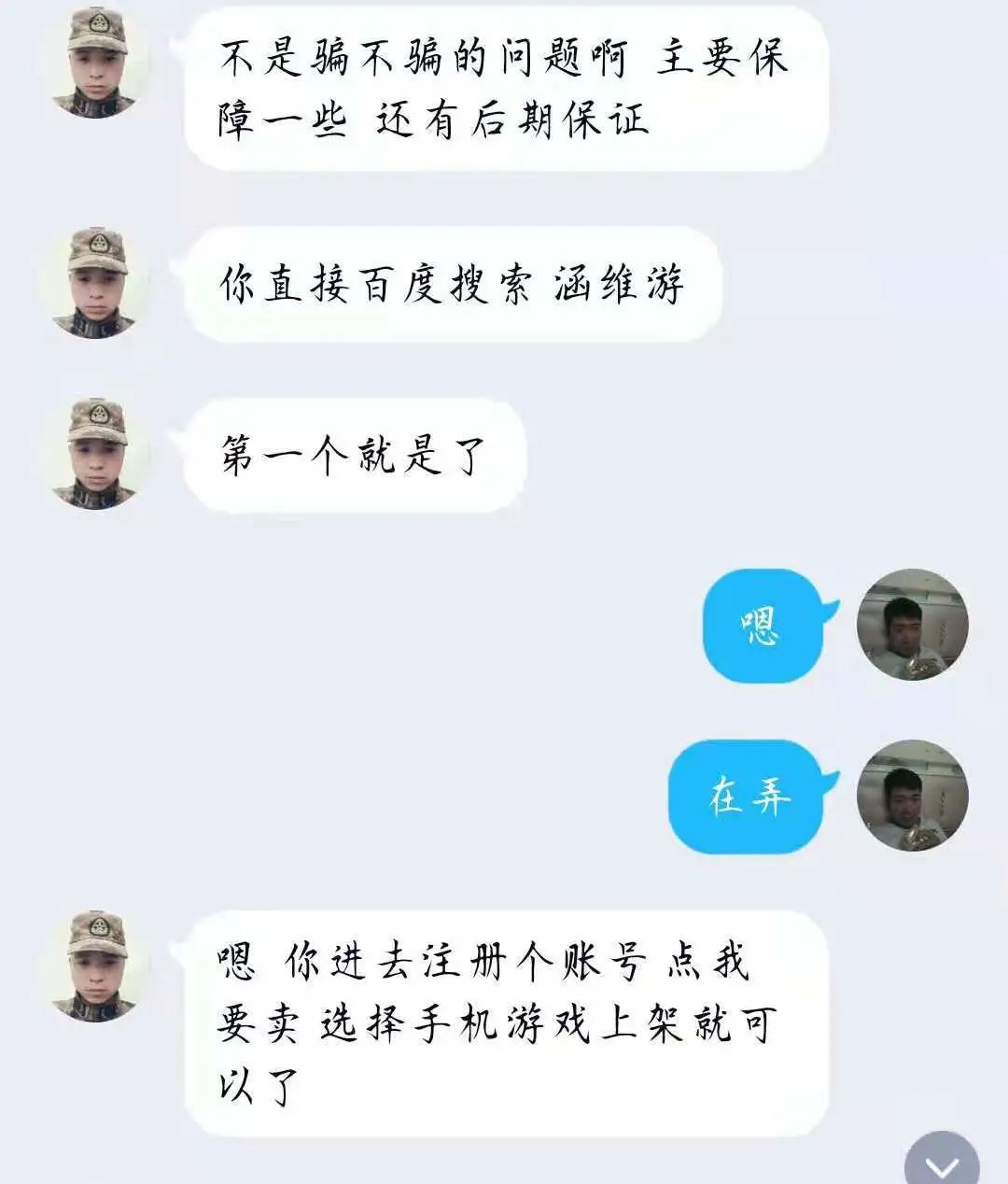Tap own avatar next to '嗯' bubble
The width and height of the screenshot is (1008, 1184).
click(912, 625)
